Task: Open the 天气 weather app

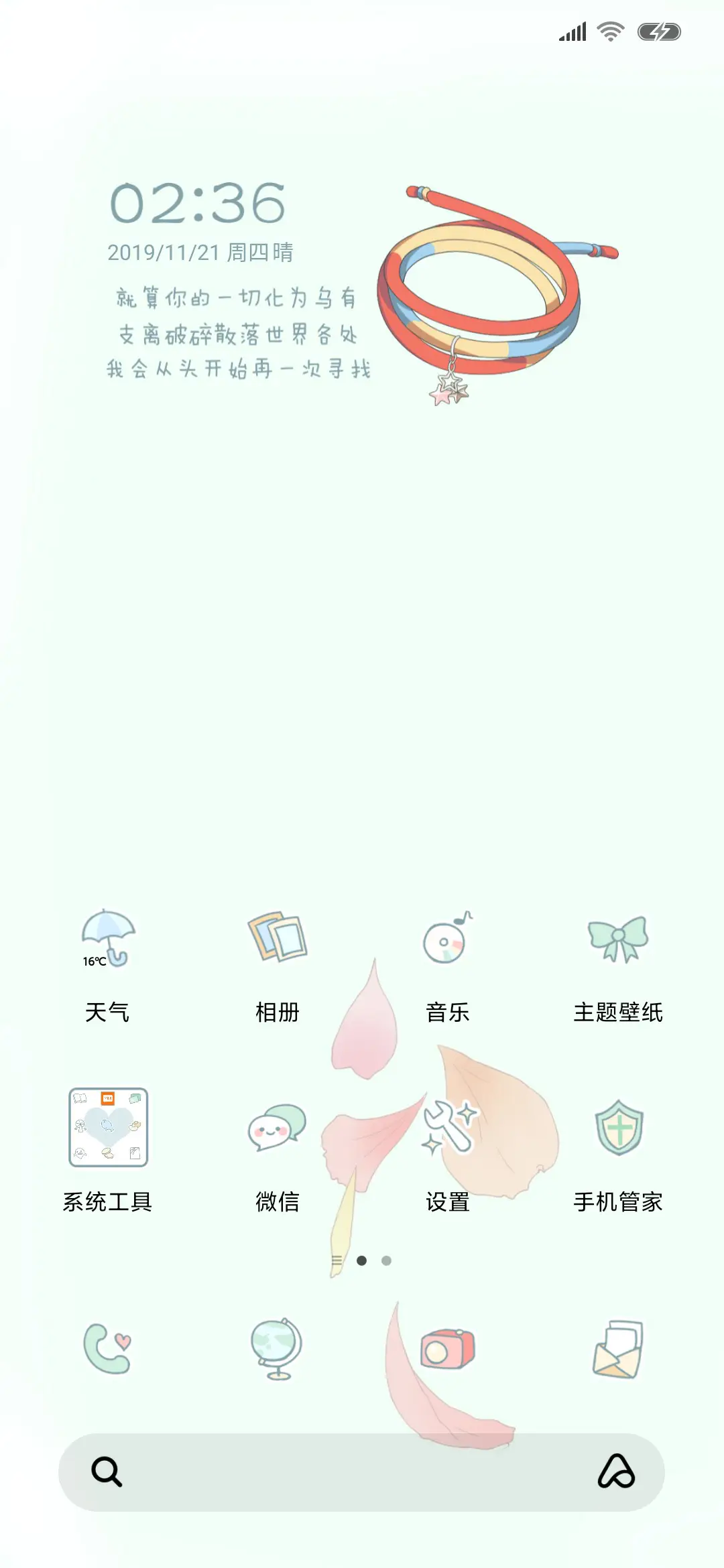Action: click(109, 941)
